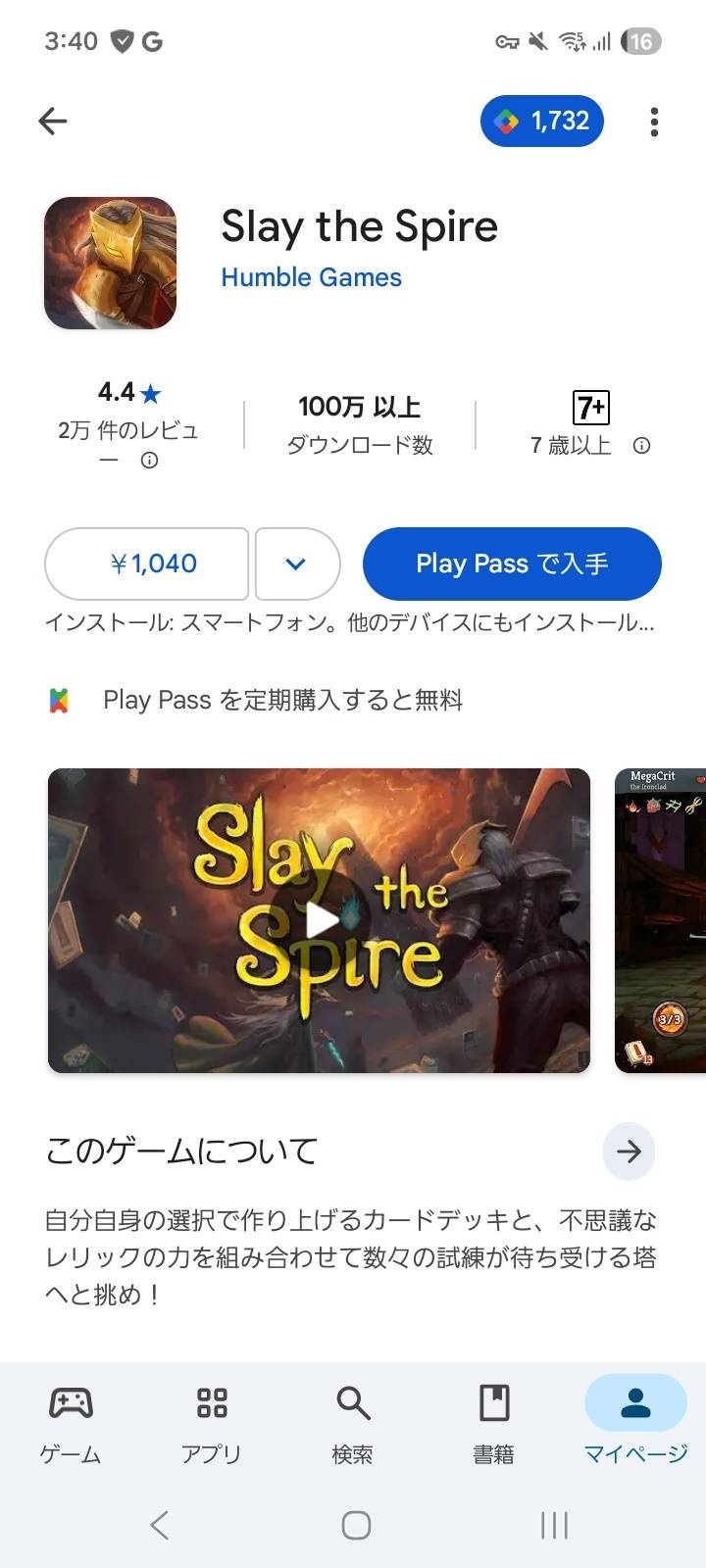Open the Play Points 1,732 badge
Viewport: 706px width, 1568px height.
point(541,121)
